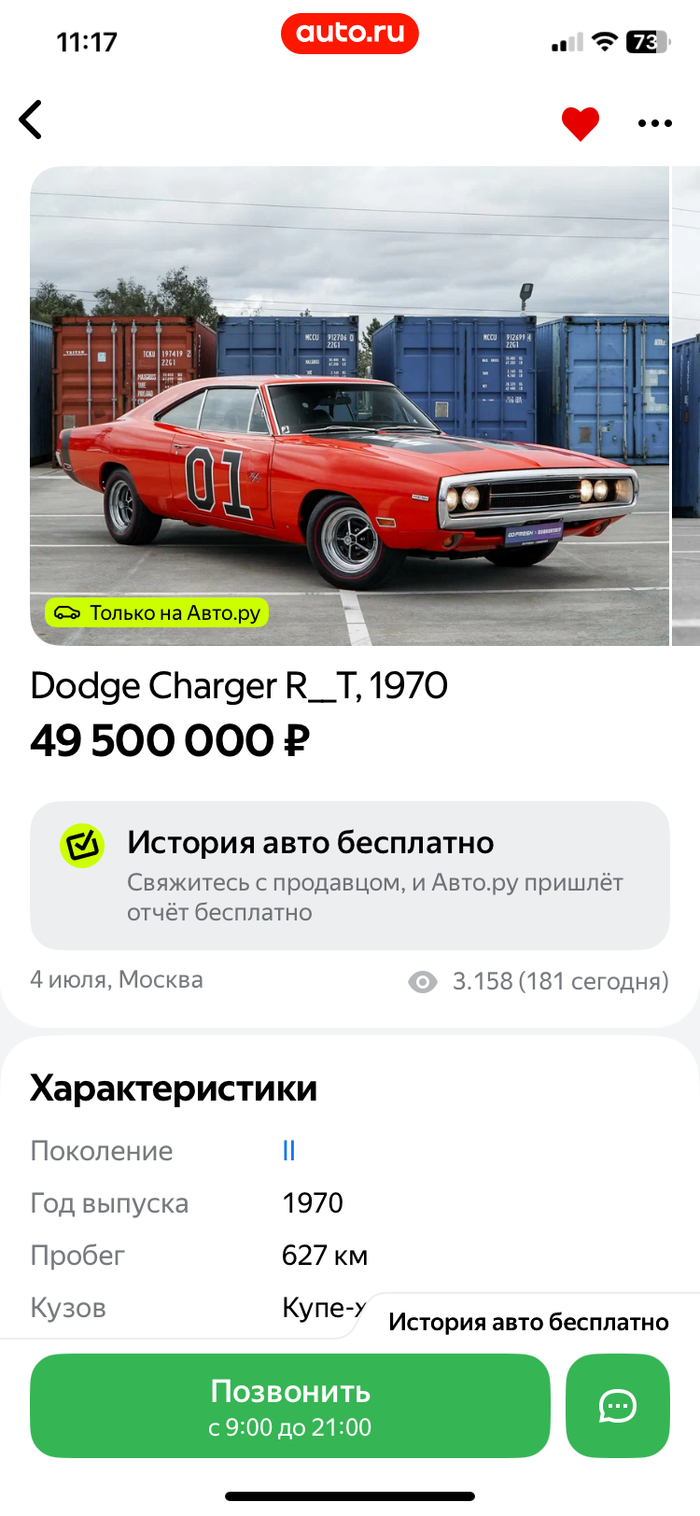Viewport: 700px width, 1516px height.
Task: Remove this listing from favorites
Action: click(579, 124)
